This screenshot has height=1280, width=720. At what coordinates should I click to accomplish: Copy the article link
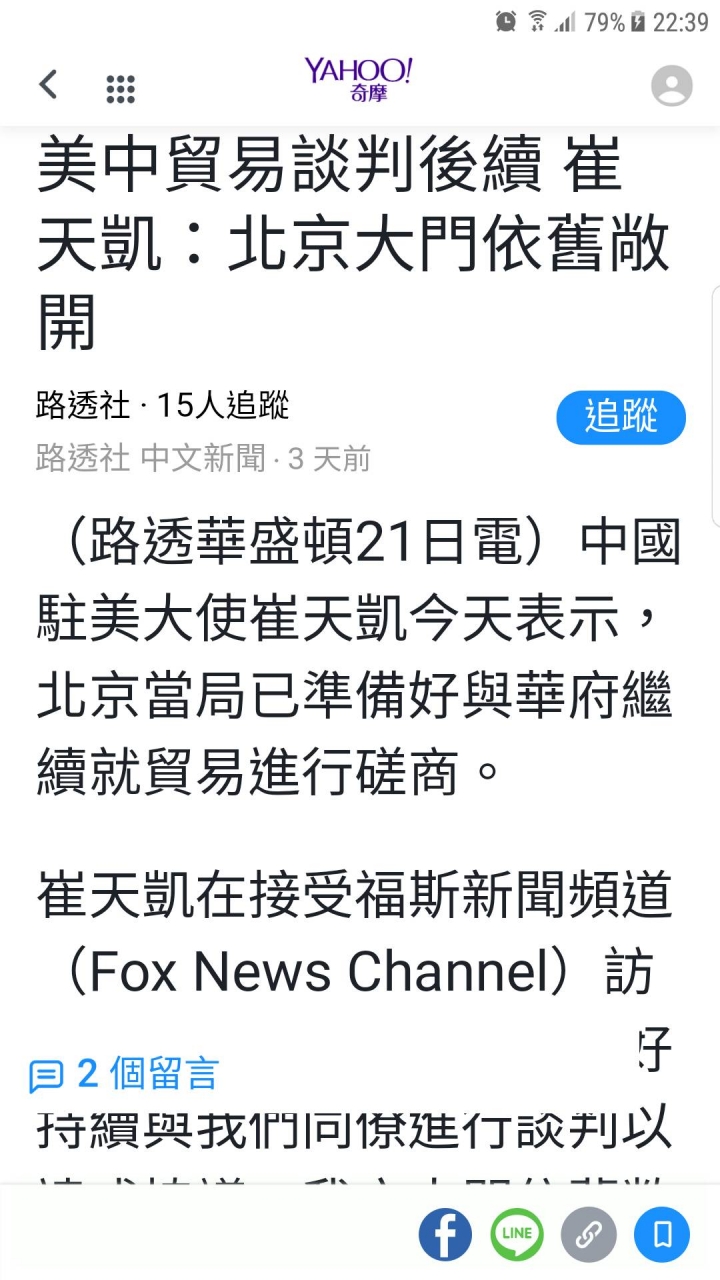589,1234
